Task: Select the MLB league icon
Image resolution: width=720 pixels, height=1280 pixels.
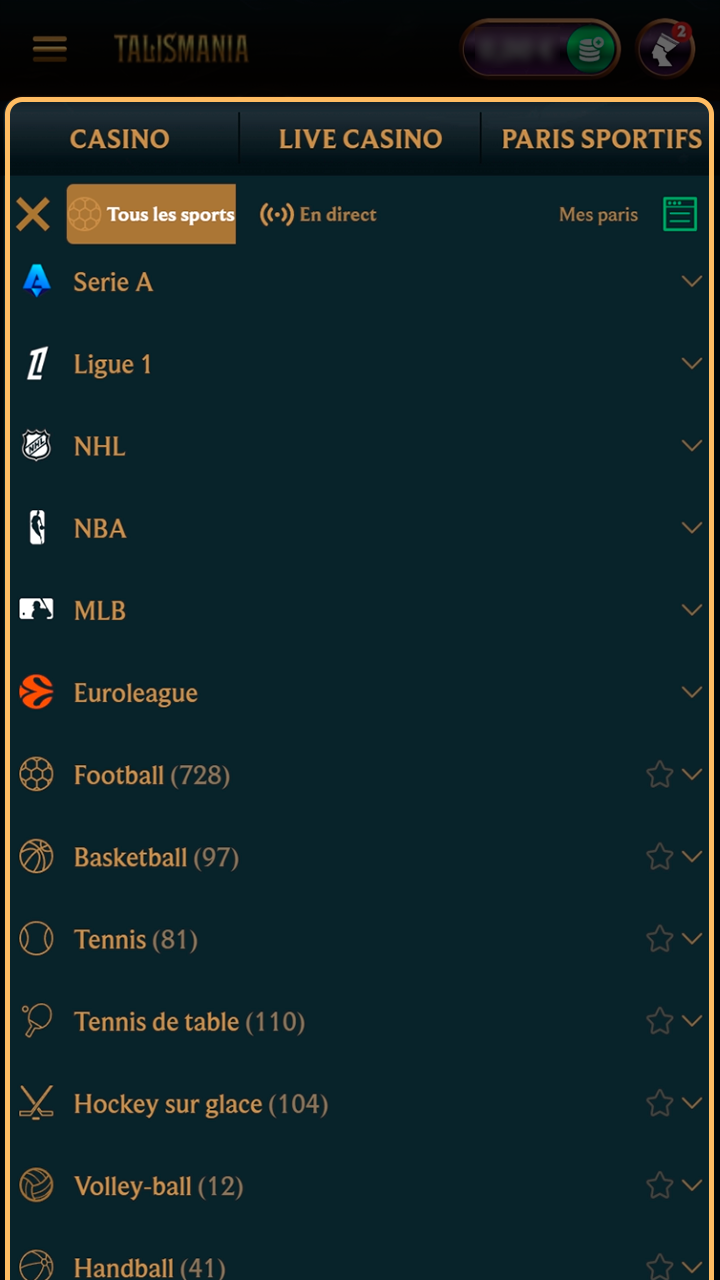Action: click(36, 609)
